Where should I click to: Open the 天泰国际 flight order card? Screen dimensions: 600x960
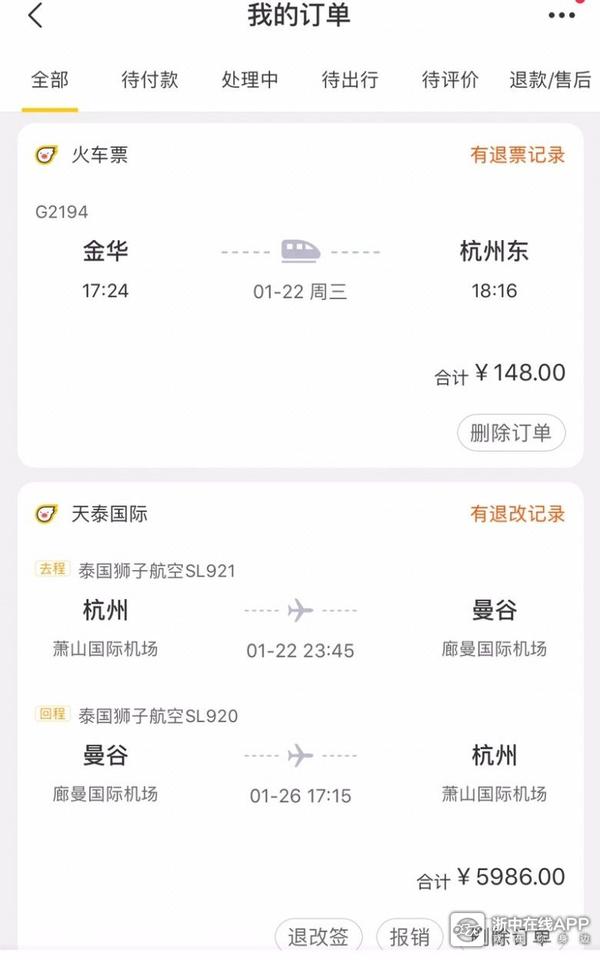tap(300, 680)
